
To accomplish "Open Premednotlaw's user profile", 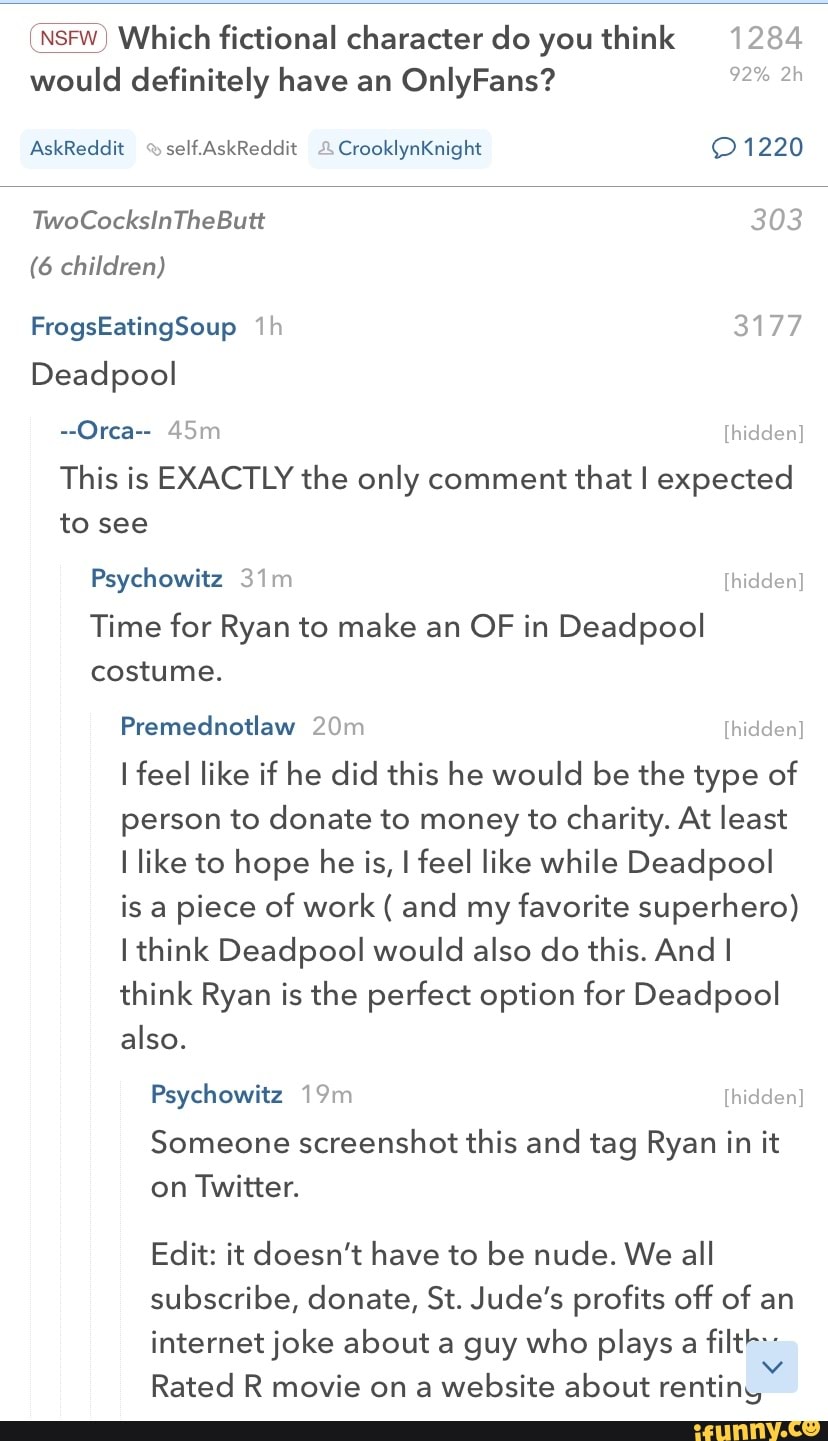I will click(x=207, y=726).
